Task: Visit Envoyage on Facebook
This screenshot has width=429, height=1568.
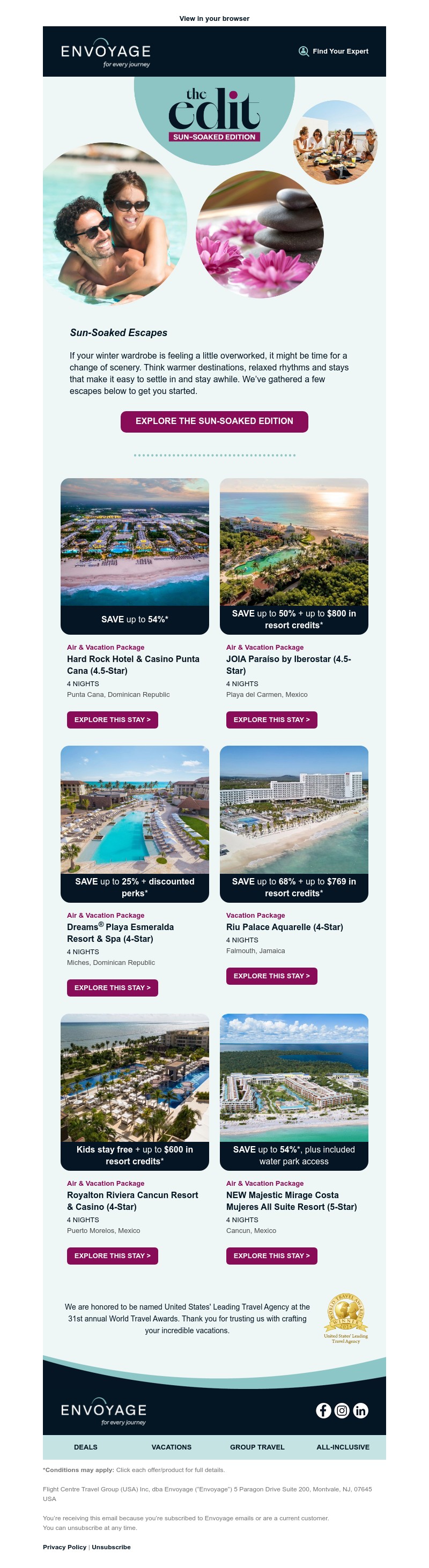Action: point(323,1410)
